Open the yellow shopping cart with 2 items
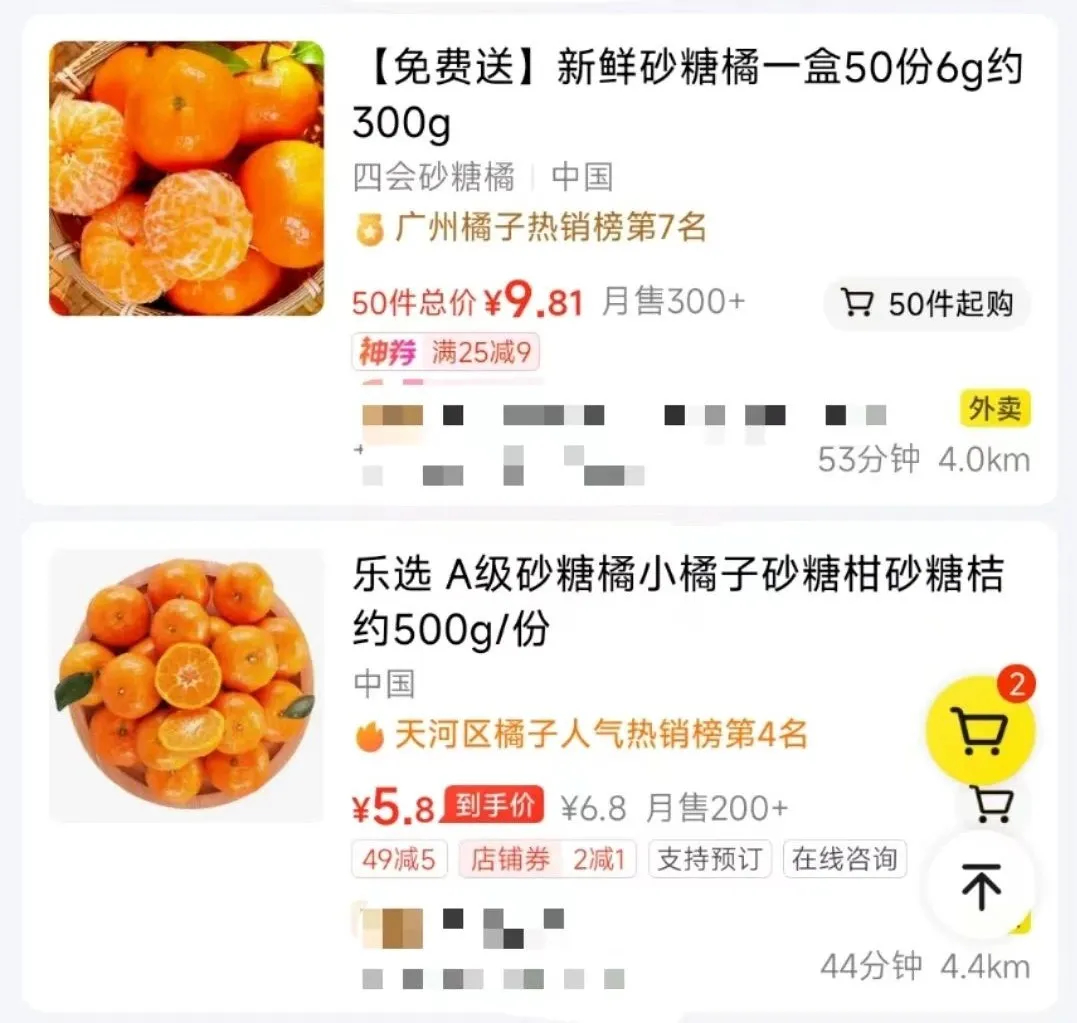Screen dimensions: 1077x1023 coord(979,730)
